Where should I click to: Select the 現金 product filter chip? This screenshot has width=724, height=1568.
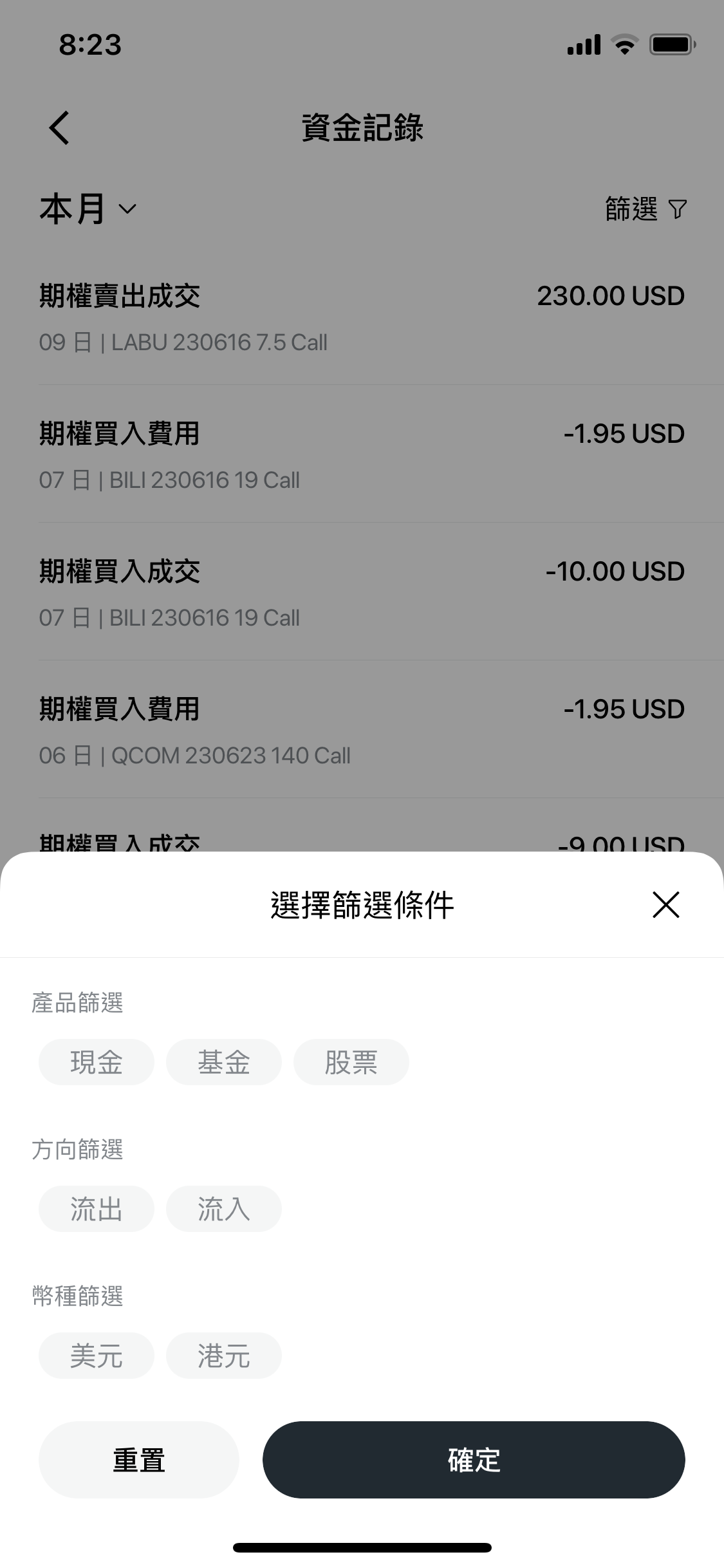tap(97, 1062)
